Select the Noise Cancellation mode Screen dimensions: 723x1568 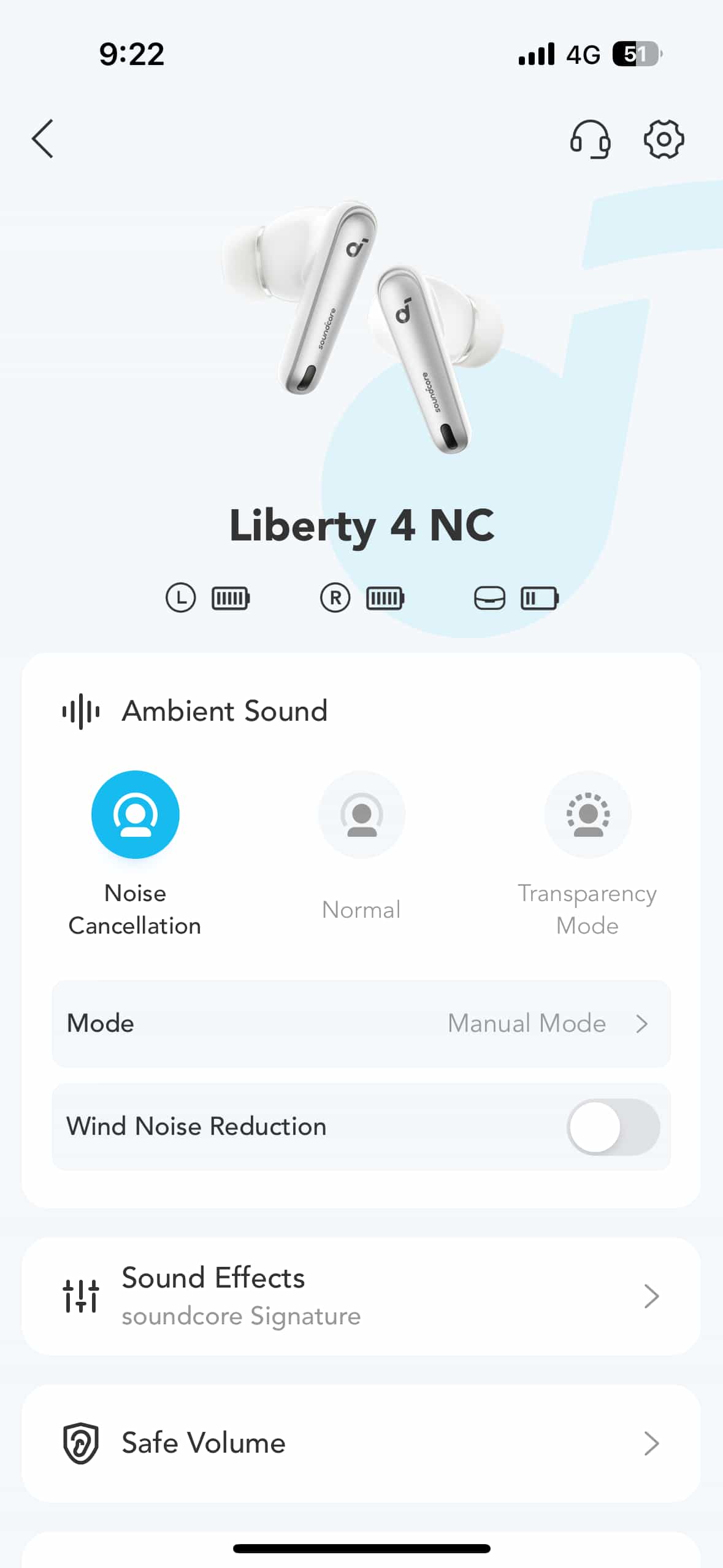point(136,814)
